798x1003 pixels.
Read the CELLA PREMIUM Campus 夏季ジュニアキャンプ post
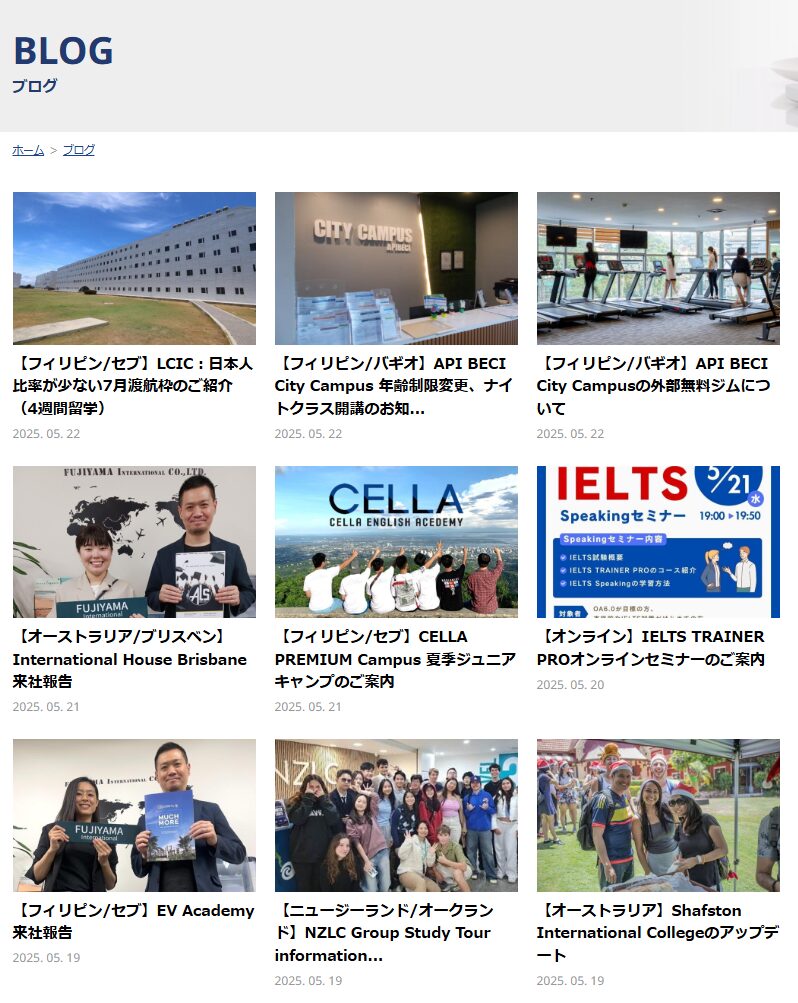click(395, 658)
